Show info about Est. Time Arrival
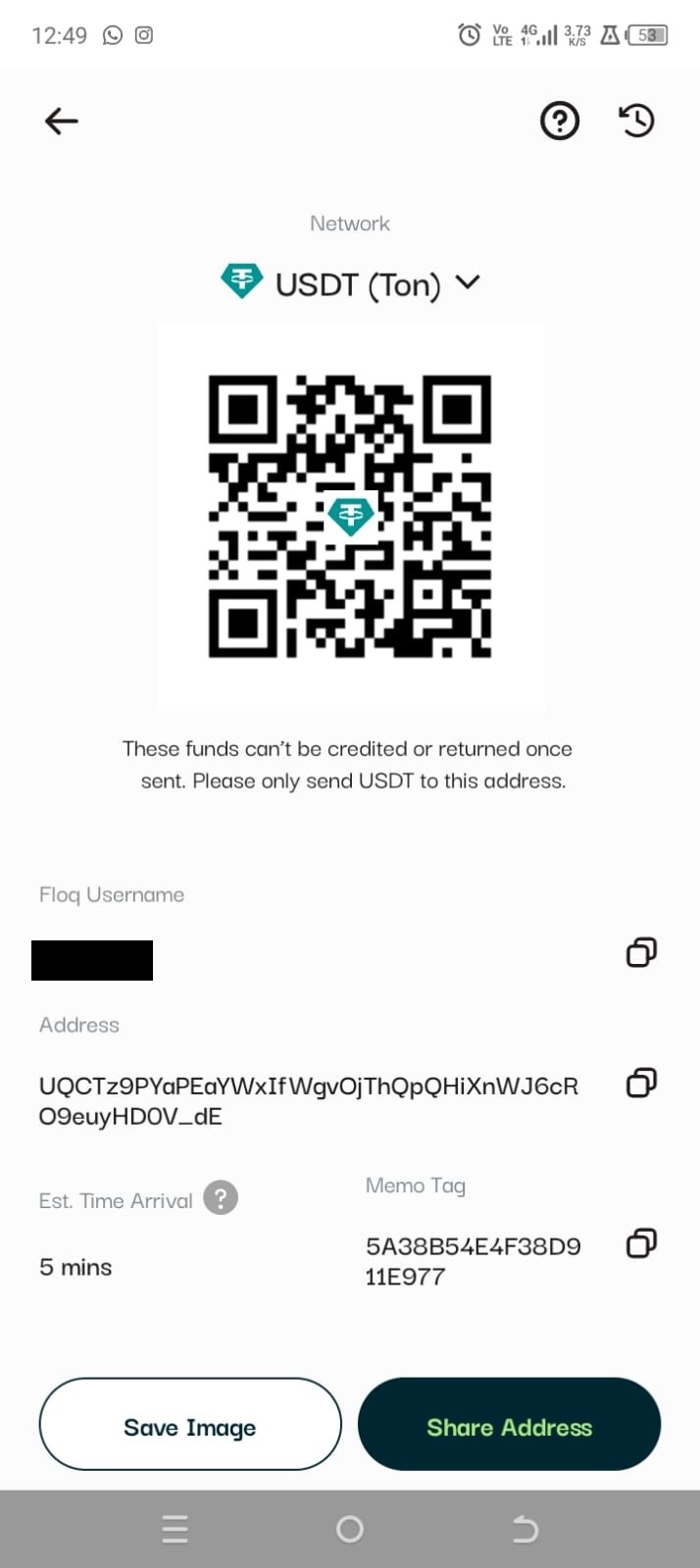 tap(221, 1198)
